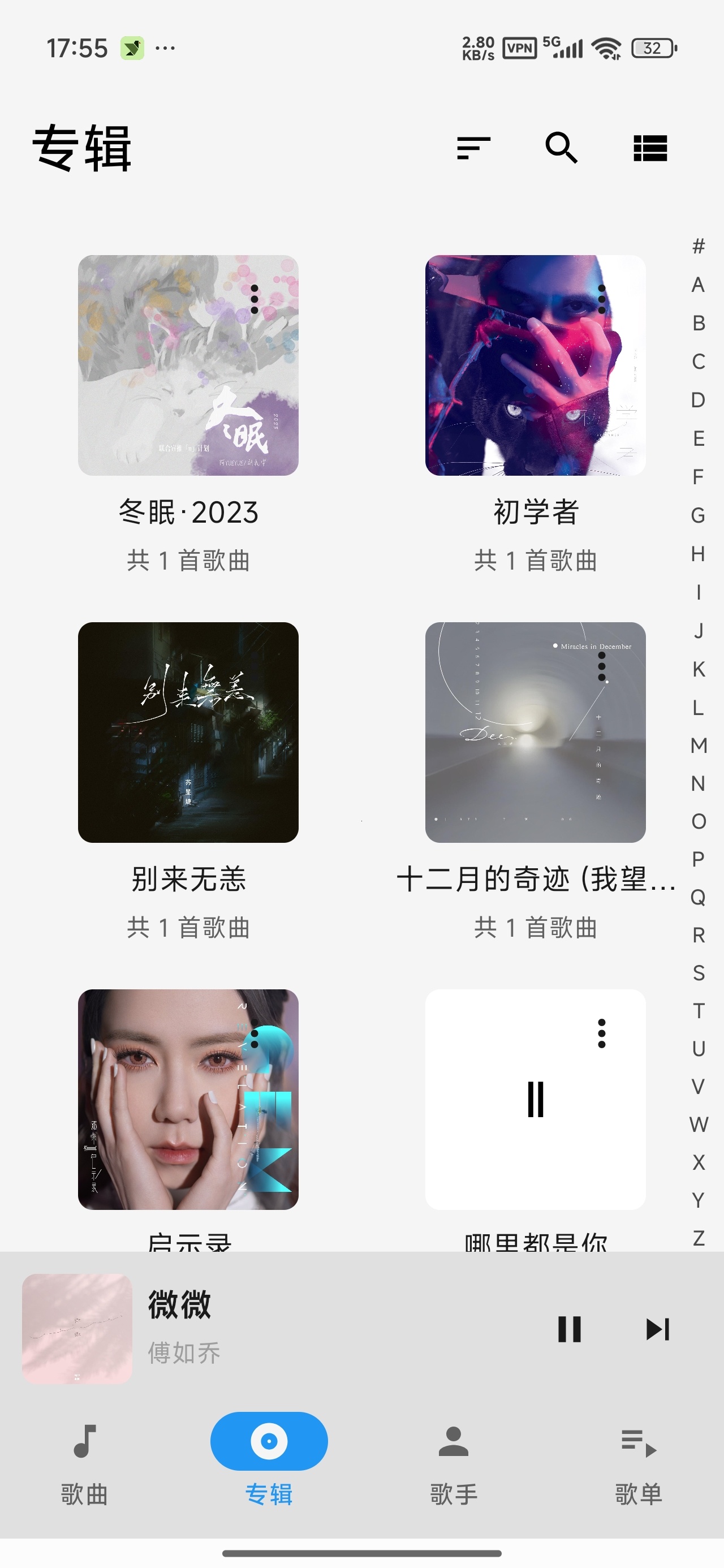Open the 初学者 album
This screenshot has width=724, height=1568.
pyautogui.click(x=535, y=365)
